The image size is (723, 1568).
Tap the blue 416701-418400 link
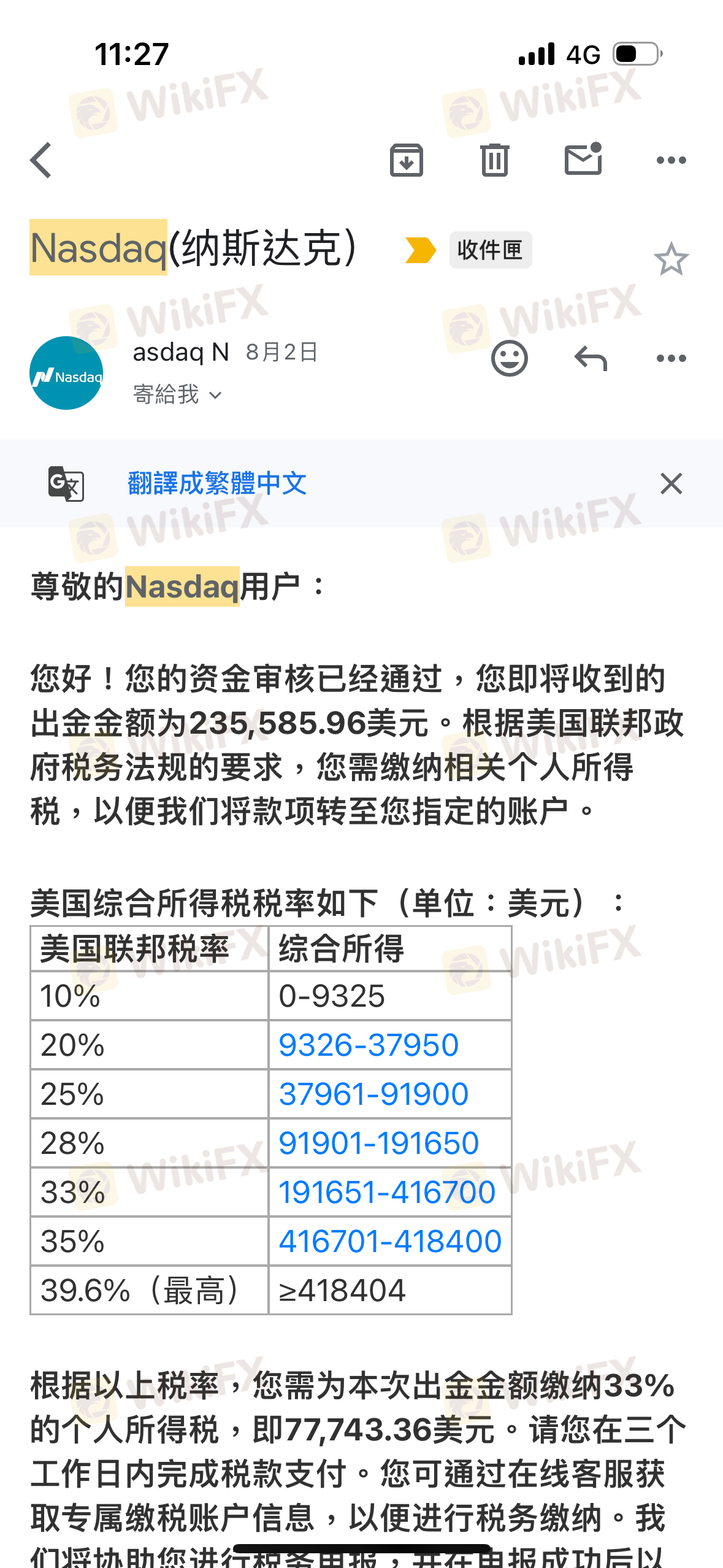pos(390,1242)
